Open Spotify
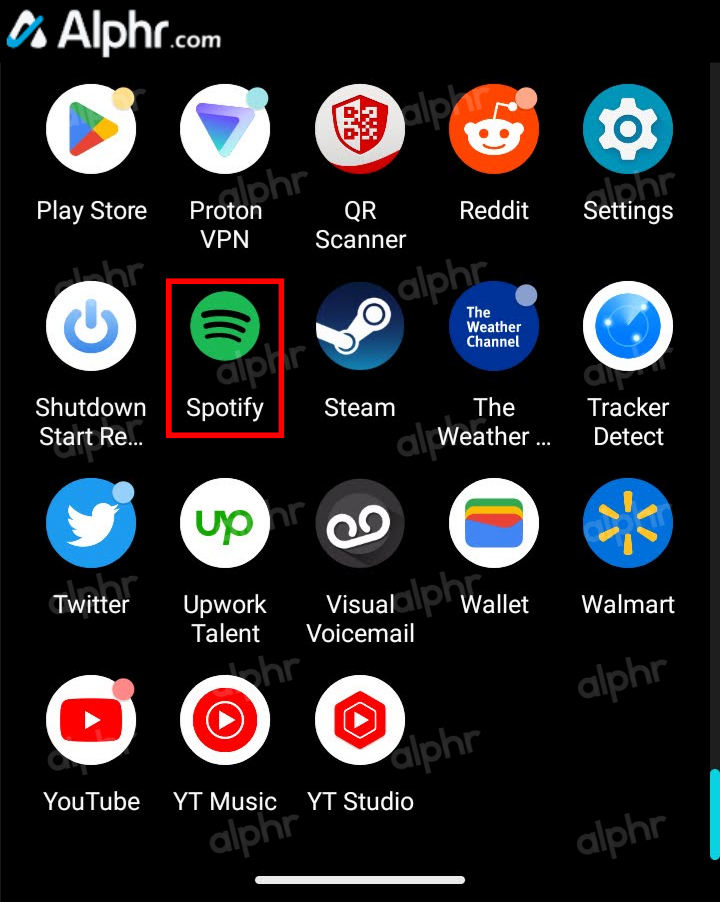Viewport: 720px width, 902px height. [x=225, y=327]
